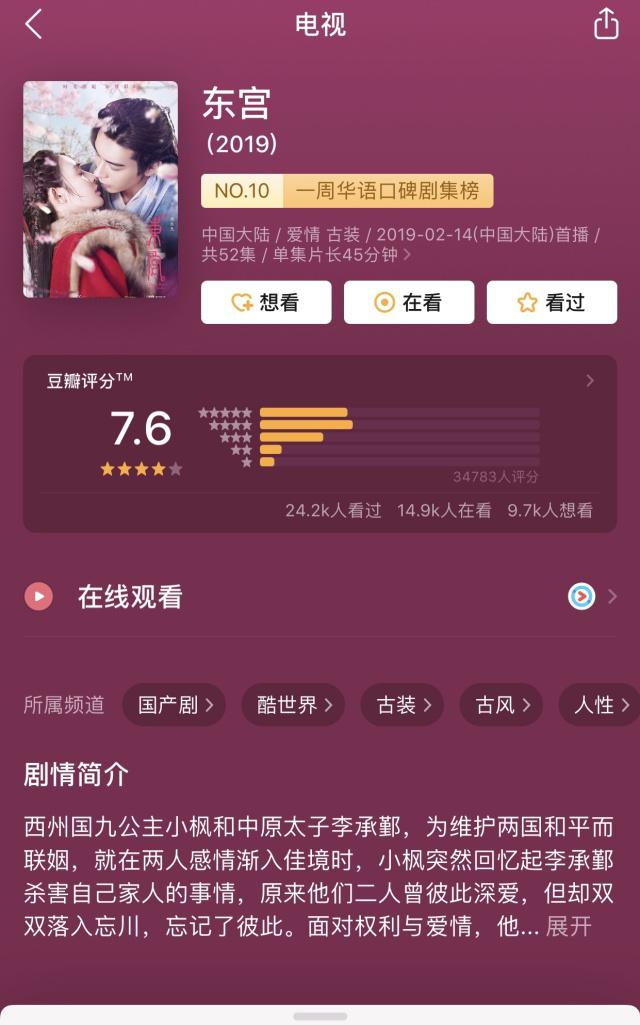Expand the plot summary with 展开
Image resolution: width=640 pixels, height=1025 pixels.
tap(569, 926)
